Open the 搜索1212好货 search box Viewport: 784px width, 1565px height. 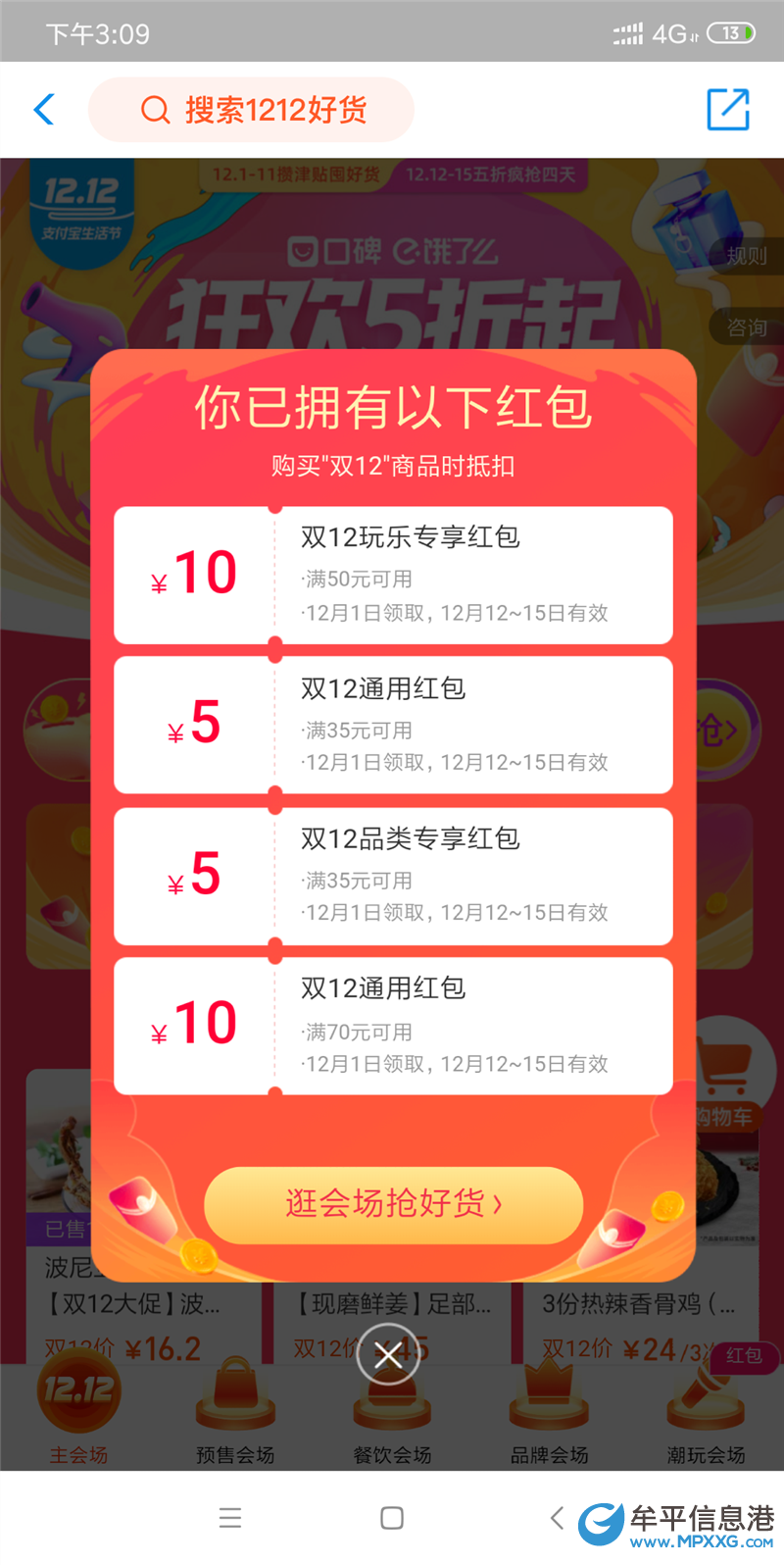(252, 110)
